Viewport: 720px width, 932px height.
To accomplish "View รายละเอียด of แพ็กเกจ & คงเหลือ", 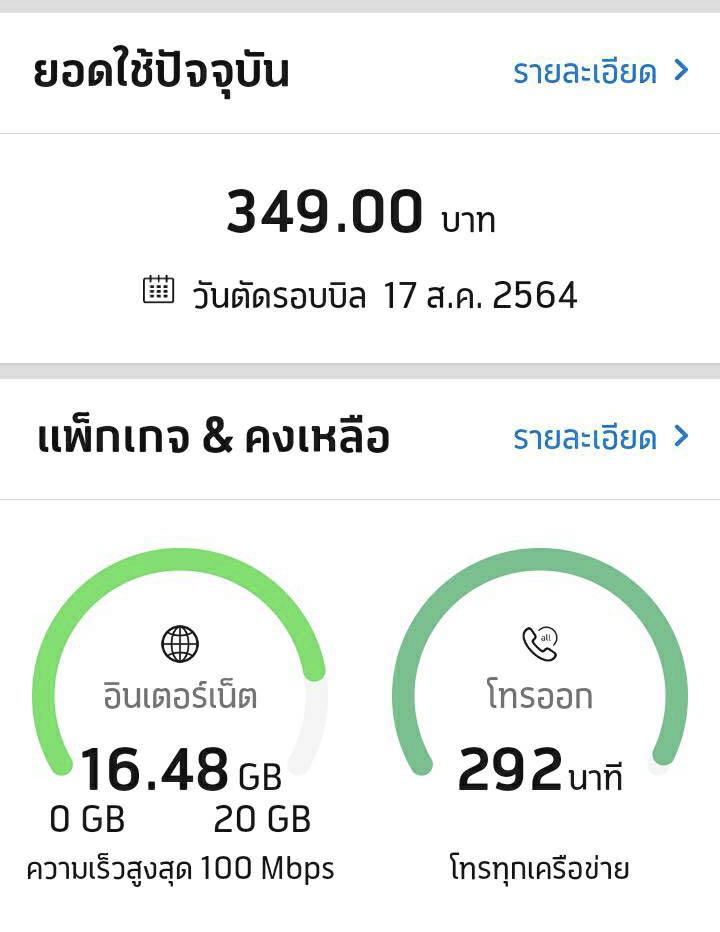I will point(600,438).
